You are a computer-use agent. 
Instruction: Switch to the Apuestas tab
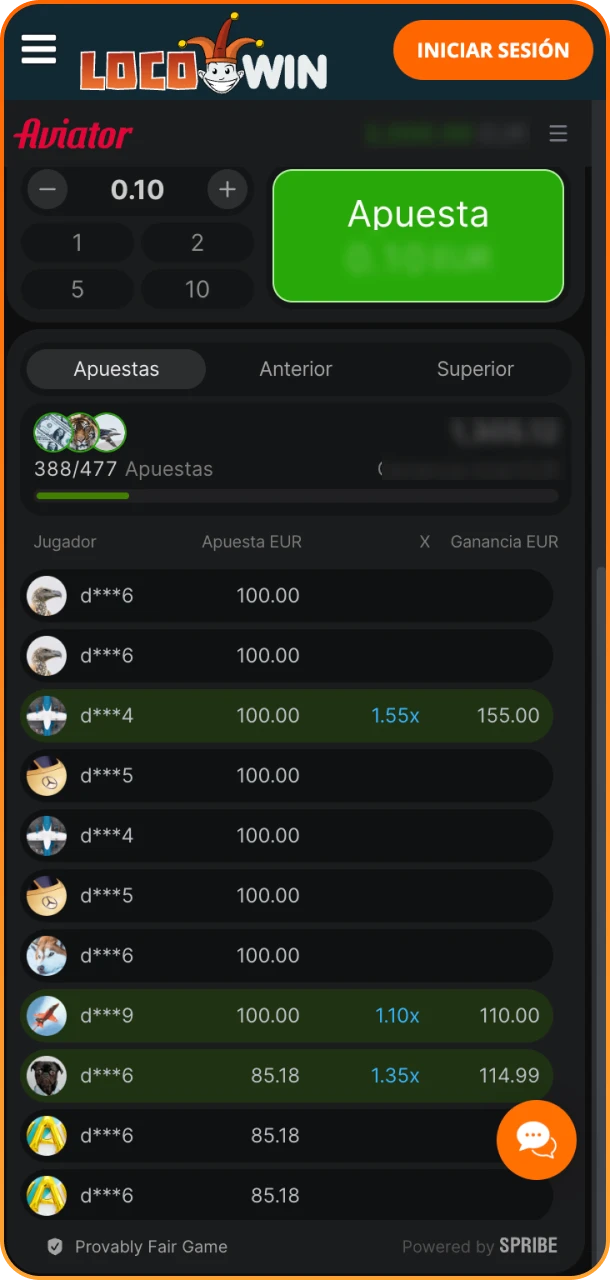[116, 369]
